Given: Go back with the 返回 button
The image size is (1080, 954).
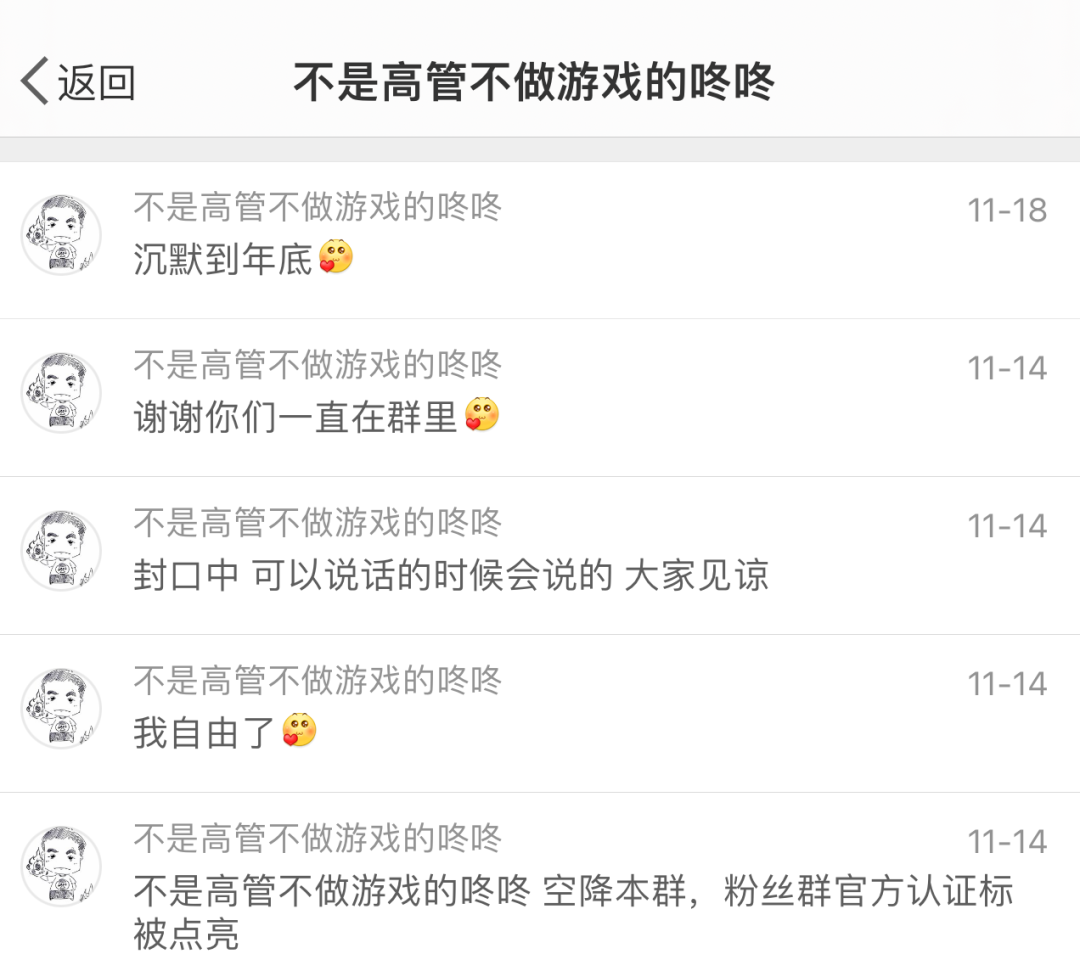Looking at the screenshot, I should (x=78, y=82).
